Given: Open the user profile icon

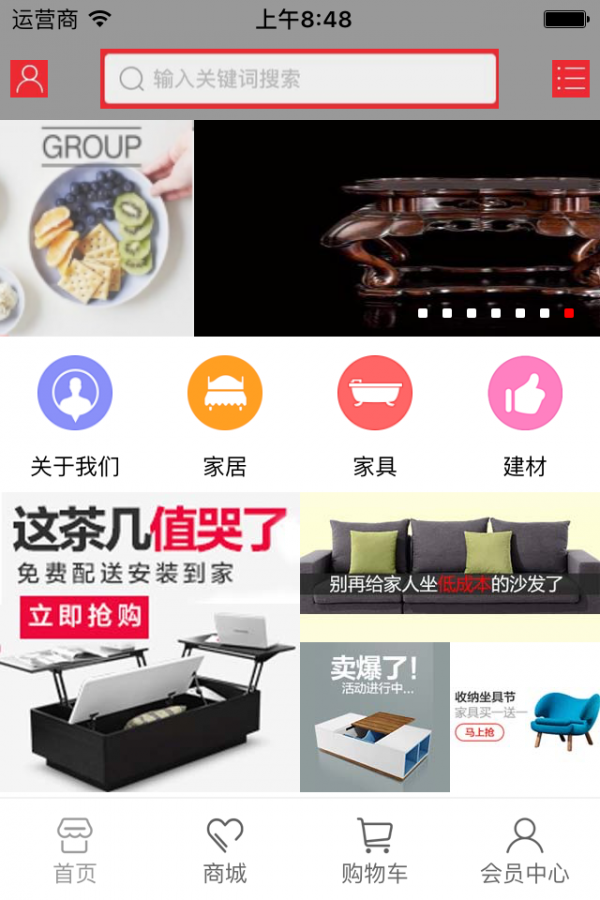Looking at the screenshot, I should pyautogui.click(x=29, y=78).
